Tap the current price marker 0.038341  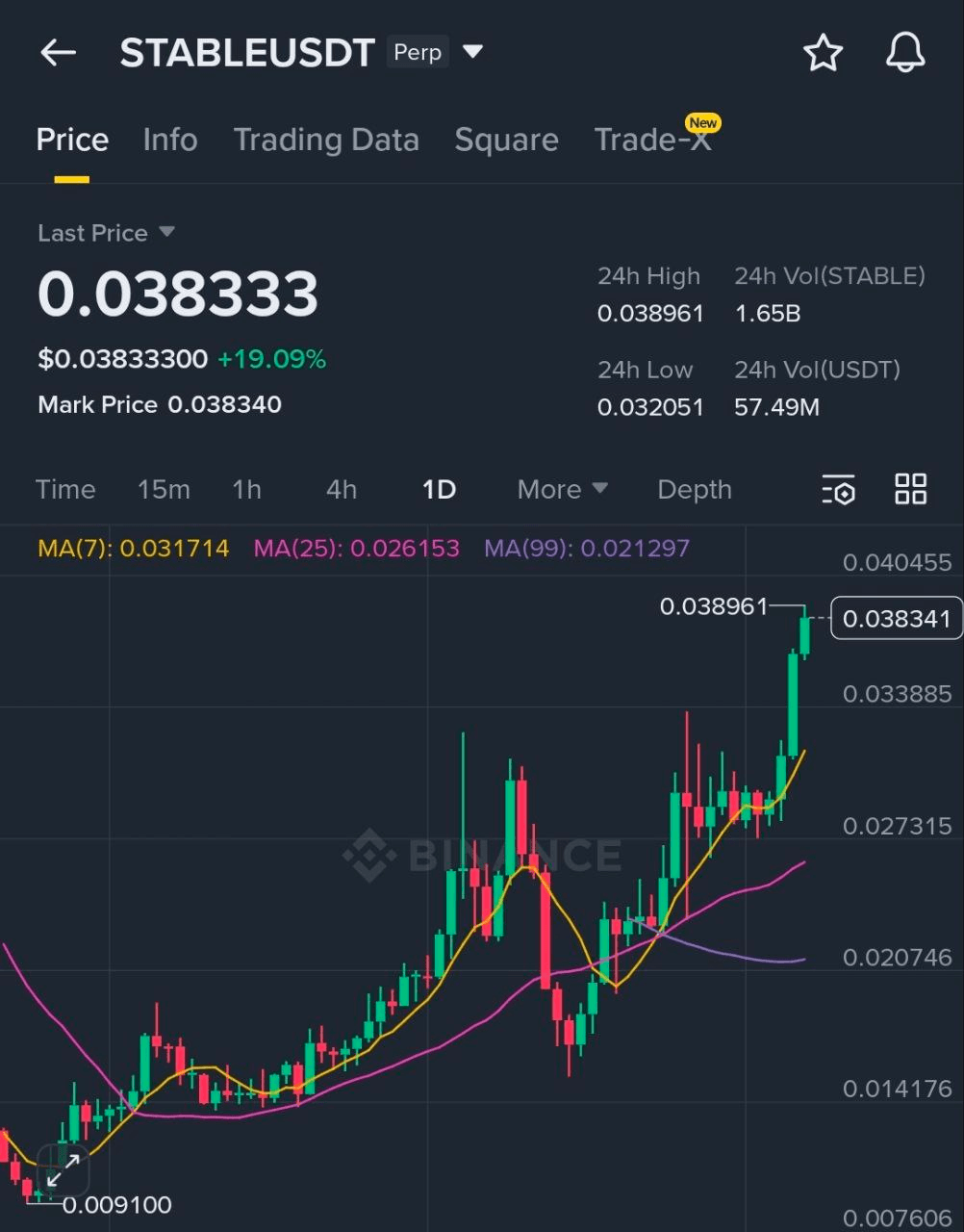(896, 619)
